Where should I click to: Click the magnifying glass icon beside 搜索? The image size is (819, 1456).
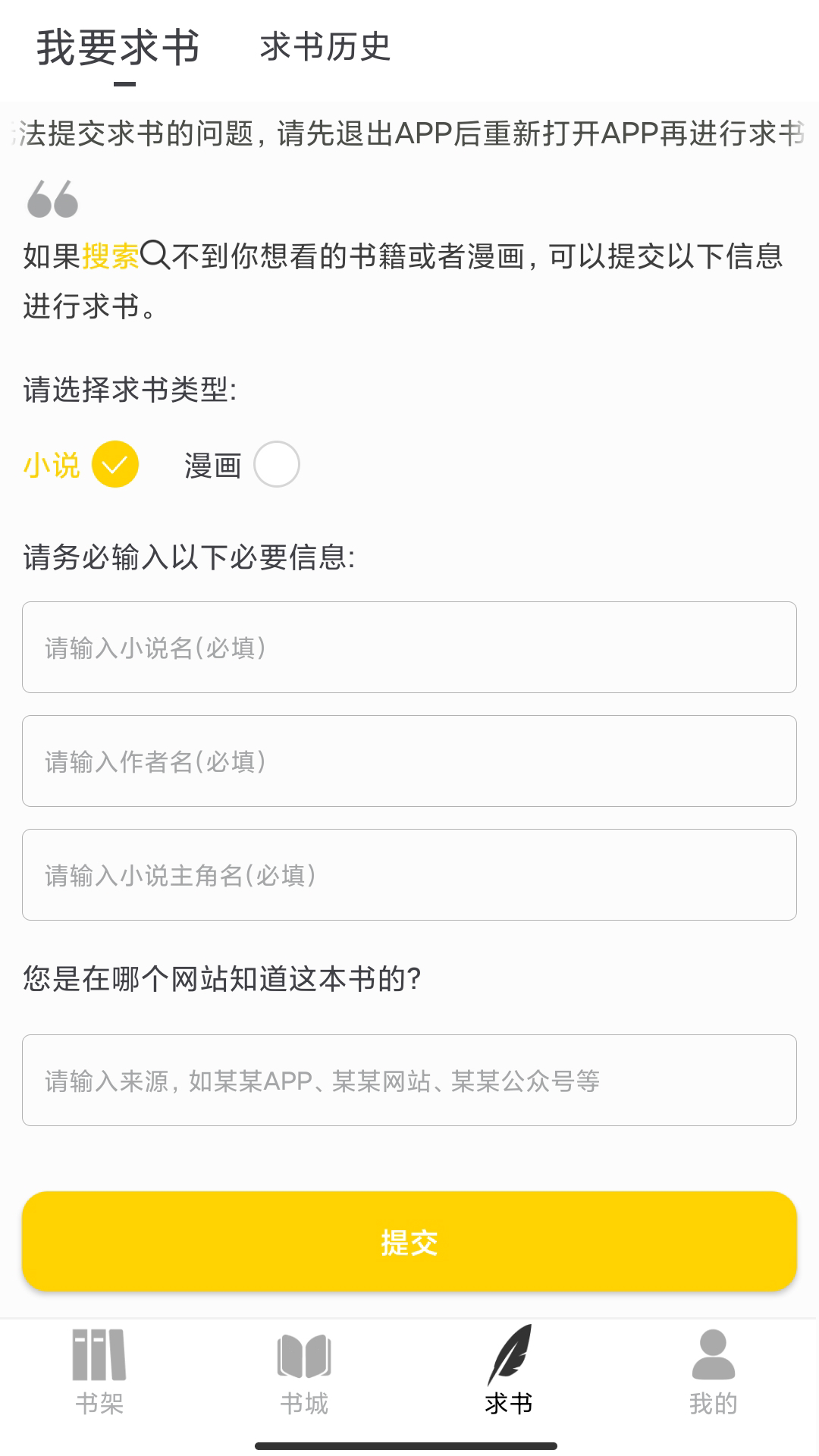(x=157, y=254)
